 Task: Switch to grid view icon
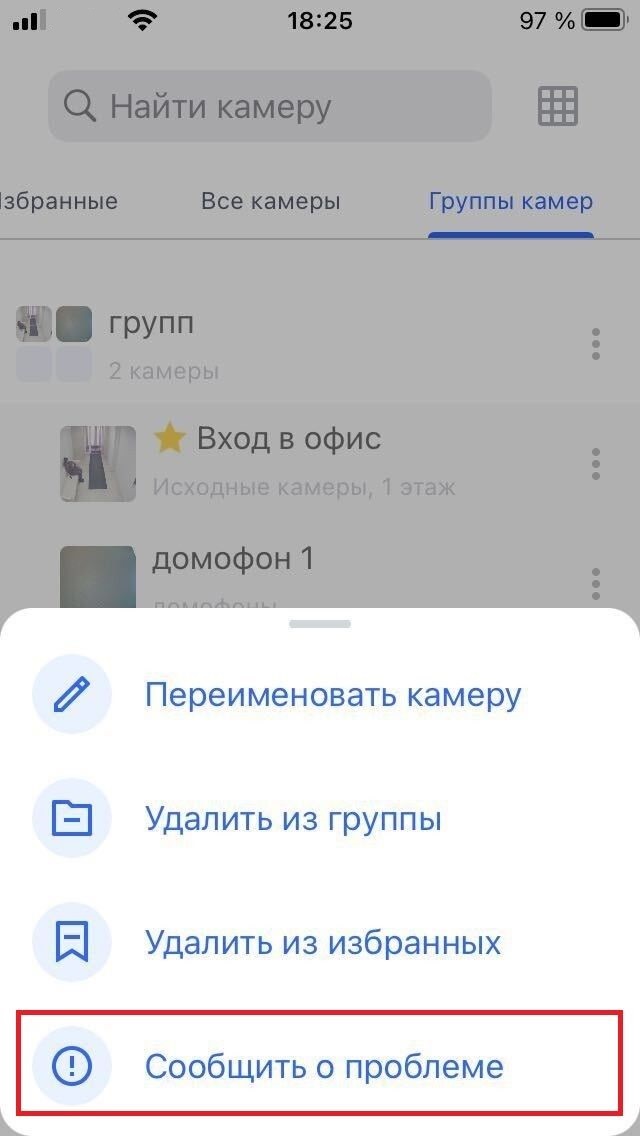[x=558, y=105]
